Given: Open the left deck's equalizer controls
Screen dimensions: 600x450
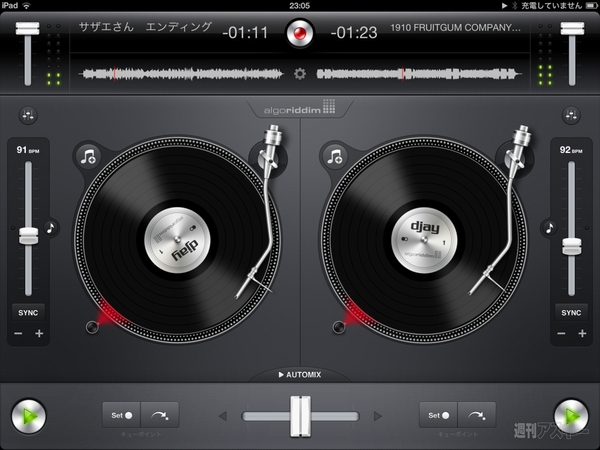Looking at the screenshot, I should [x=27, y=116].
